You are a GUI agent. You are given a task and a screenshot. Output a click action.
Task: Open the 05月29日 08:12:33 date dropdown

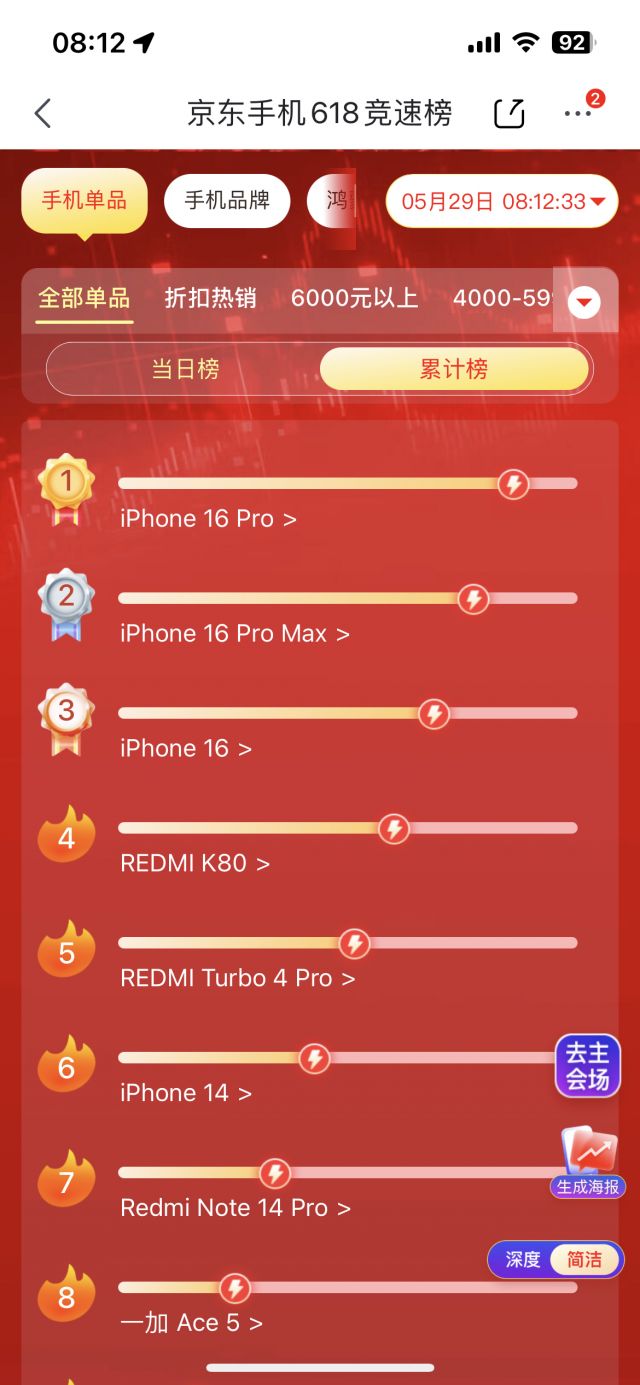[502, 201]
